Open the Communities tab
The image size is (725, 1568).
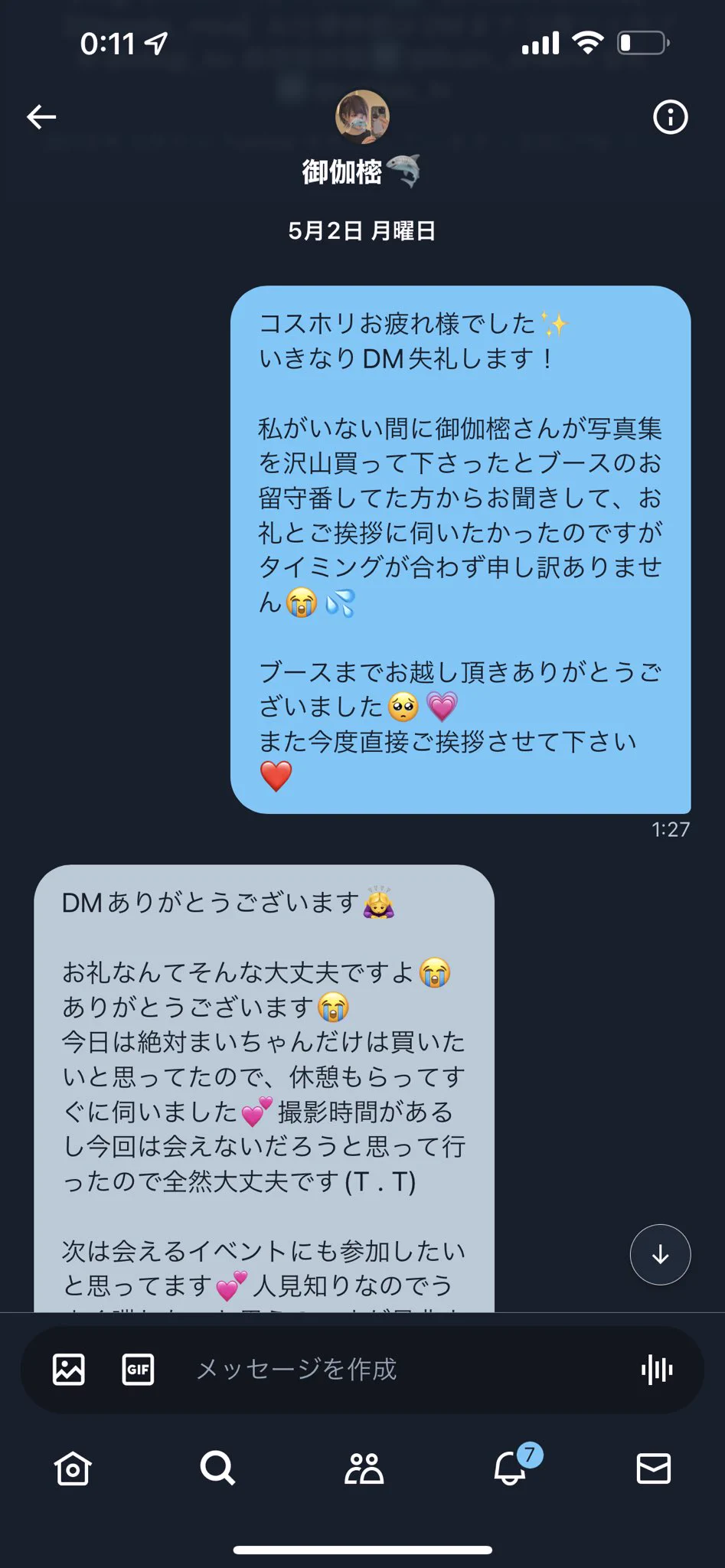363,1468
